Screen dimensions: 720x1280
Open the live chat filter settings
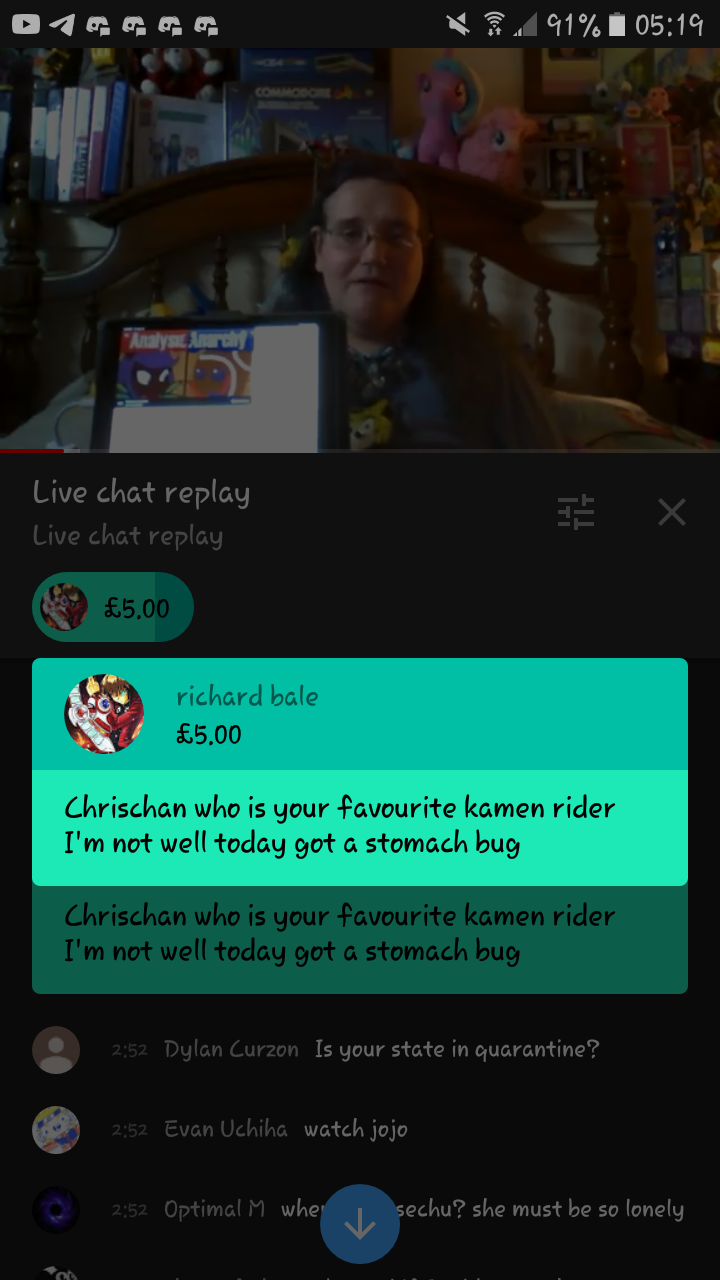(576, 512)
